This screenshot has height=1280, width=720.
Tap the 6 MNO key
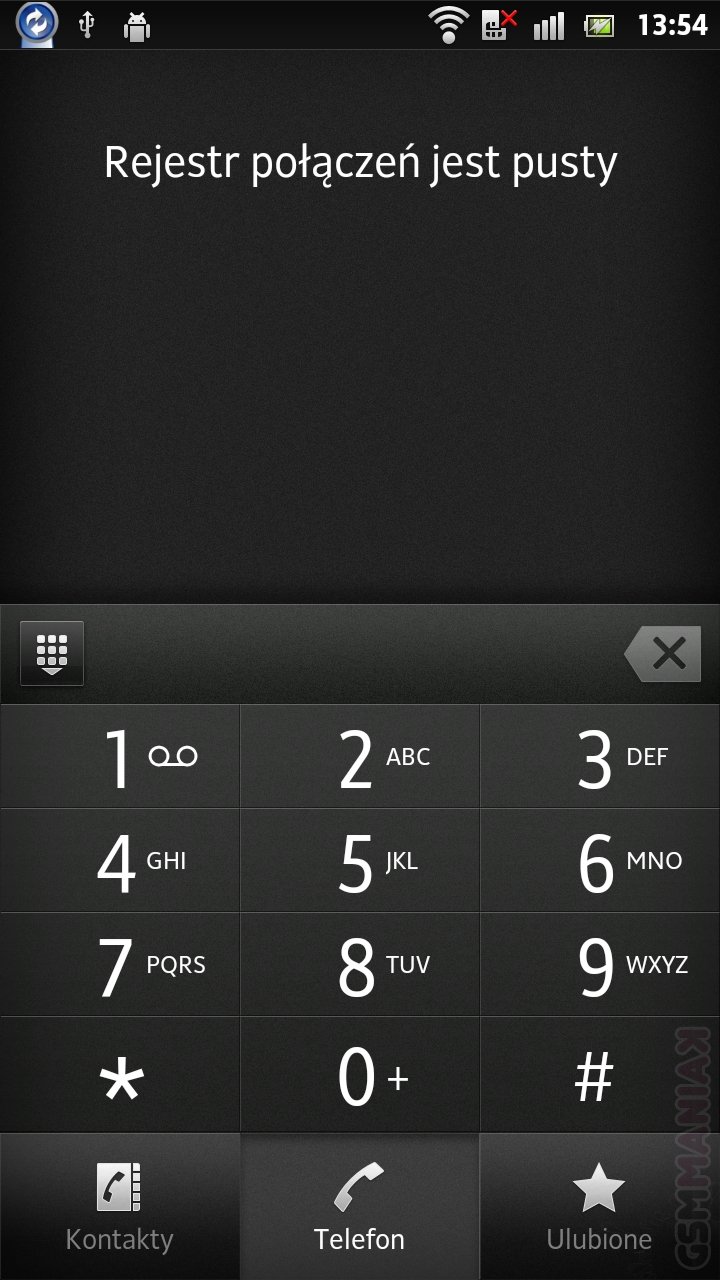coord(600,862)
